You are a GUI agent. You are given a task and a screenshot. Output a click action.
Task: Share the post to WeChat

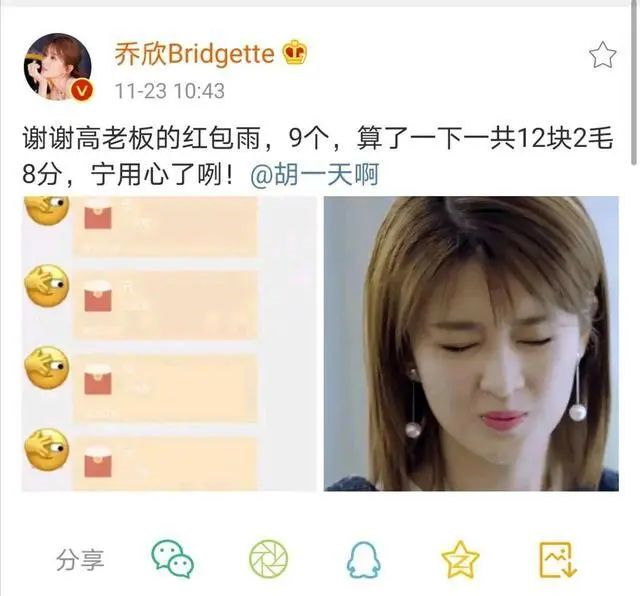pos(172,558)
